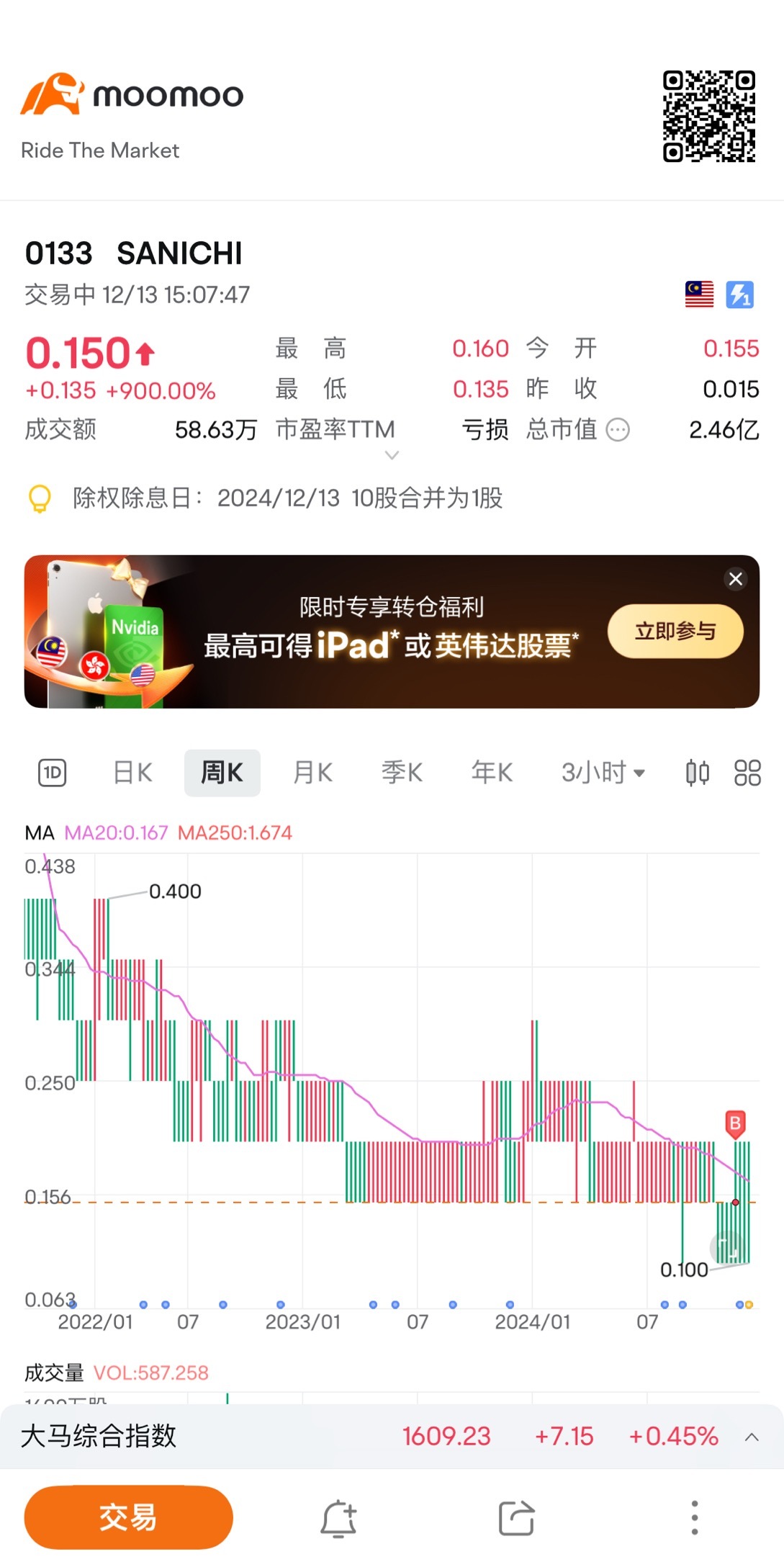The width and height of the screenshot is (784, 1567).
Task: Dismiss the iPad promotion banner
Action: 736,579
